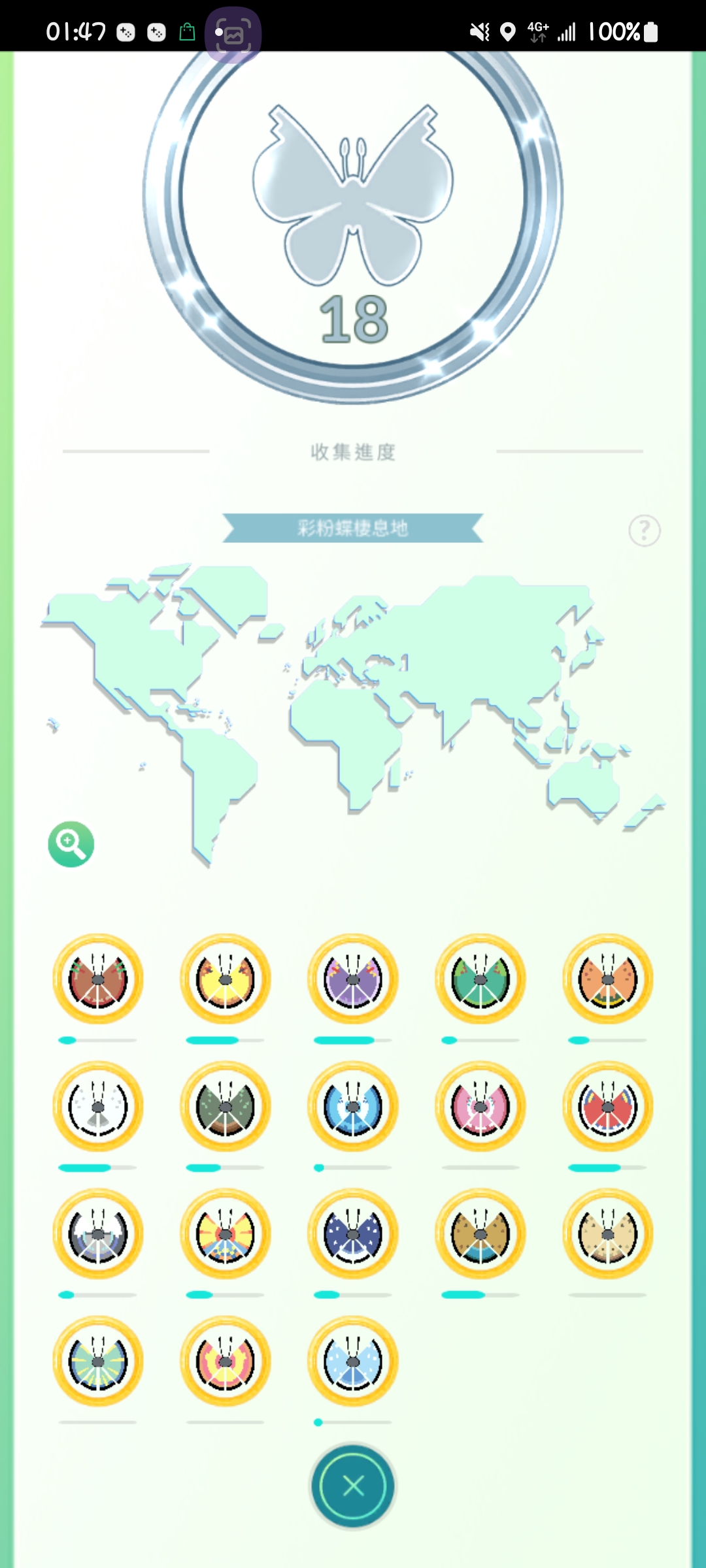Close the Vivillon medal screen
The height and width of the screenshot is (1568, 706).
pyautogui.click(x=353, y=1486)
